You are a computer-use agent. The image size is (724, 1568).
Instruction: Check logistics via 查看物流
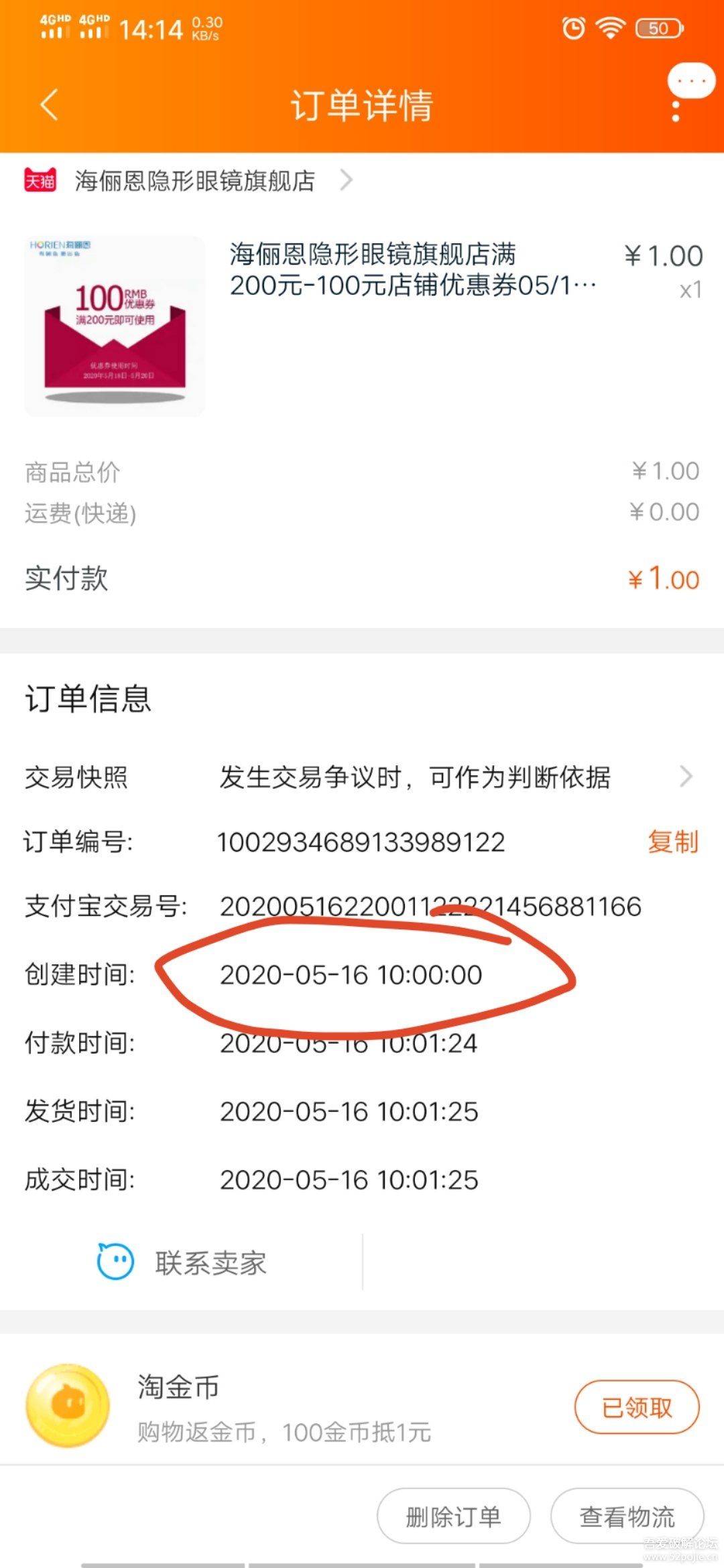tap(627, 1516)
